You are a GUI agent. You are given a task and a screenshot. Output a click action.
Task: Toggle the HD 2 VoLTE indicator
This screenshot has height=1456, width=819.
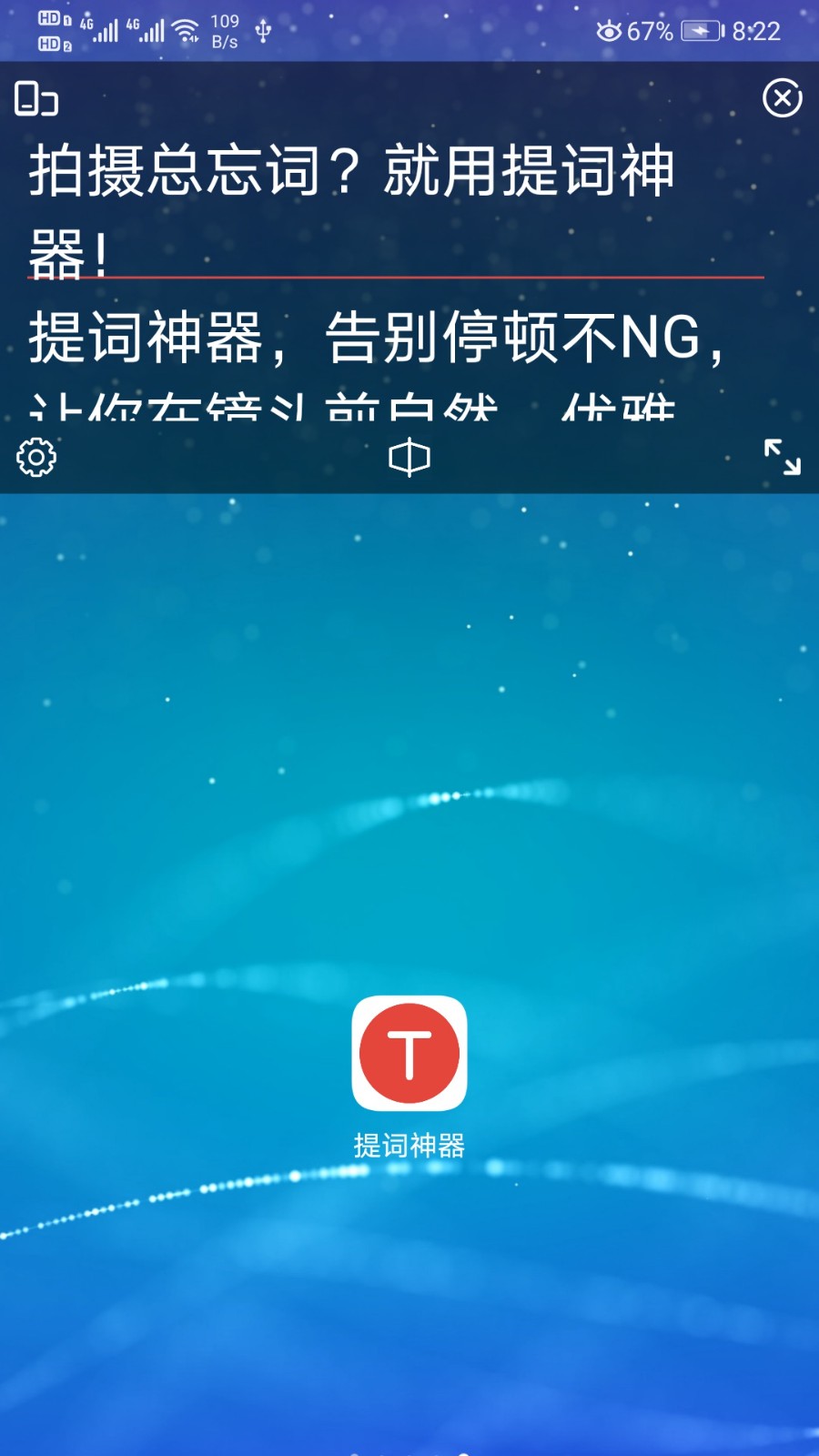click(x=53, y=42)
